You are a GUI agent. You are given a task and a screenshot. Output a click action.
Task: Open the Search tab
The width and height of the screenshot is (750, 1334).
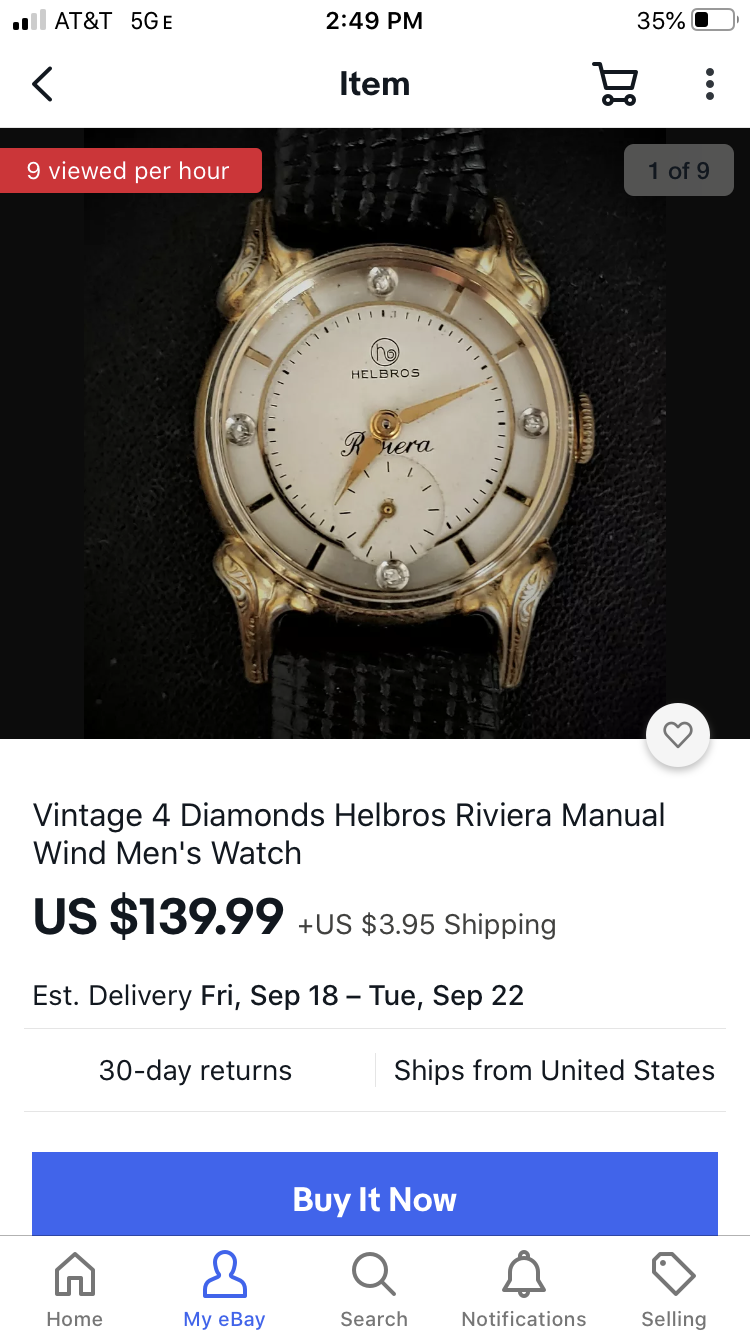click(x=374, y=1290)
